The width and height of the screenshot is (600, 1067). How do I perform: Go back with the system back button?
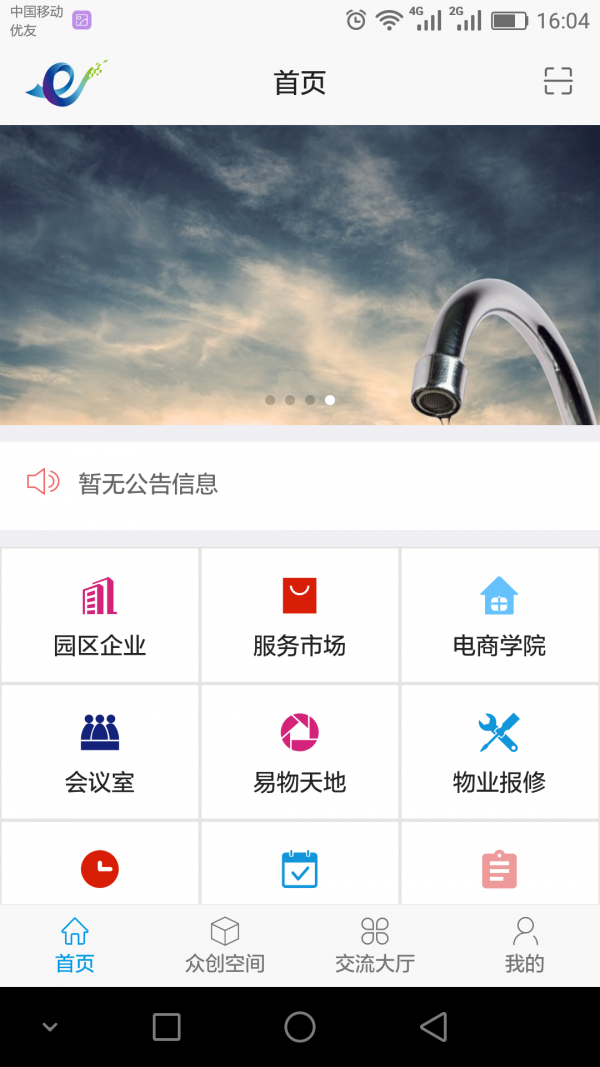[433, 1026]
